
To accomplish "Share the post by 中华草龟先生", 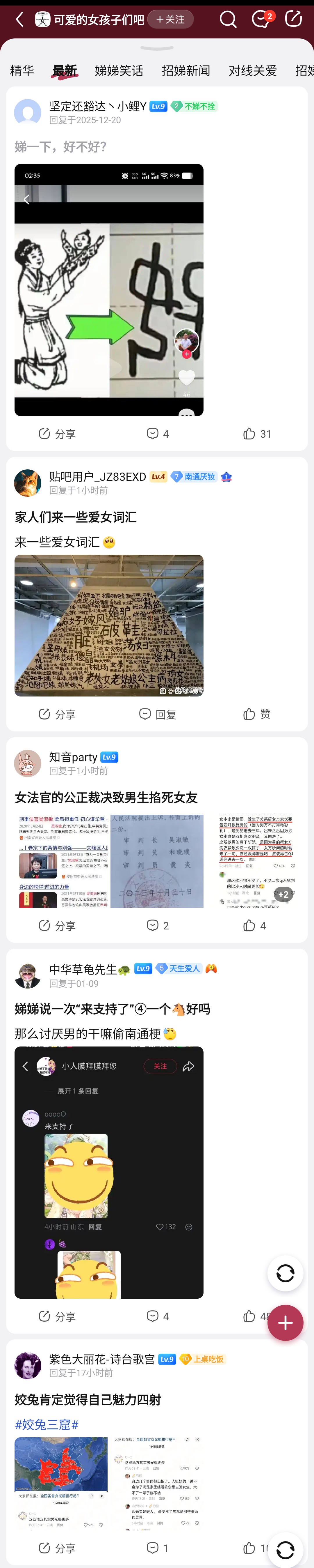I will click(57, 1316).
